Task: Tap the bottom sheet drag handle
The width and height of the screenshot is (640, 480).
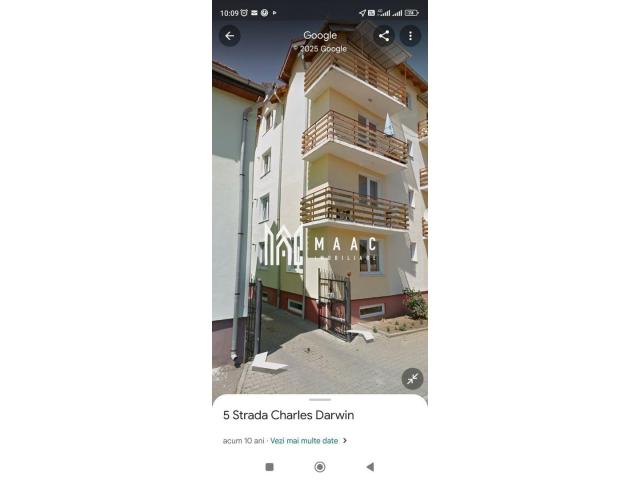Action: pyautogui.click(x=320, y=400)
